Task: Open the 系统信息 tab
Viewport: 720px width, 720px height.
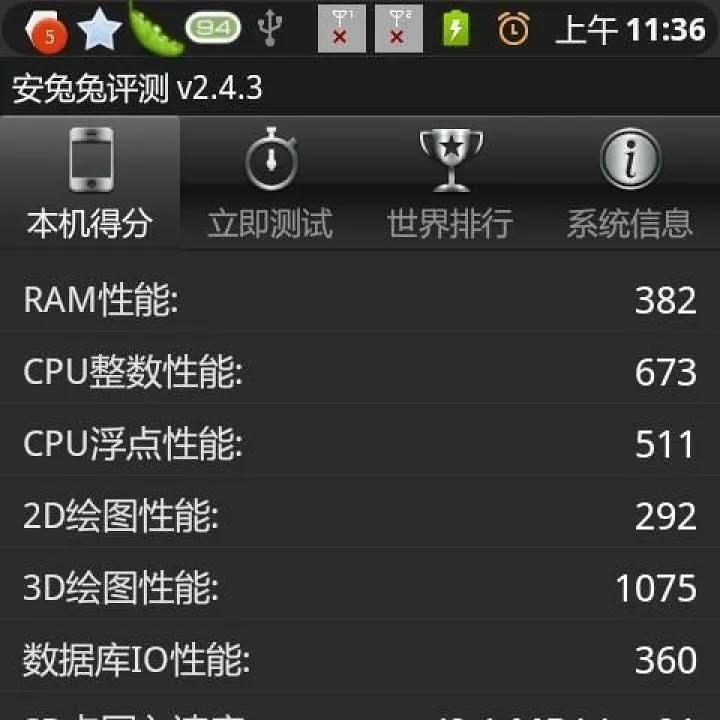Action: pyautogui.click(x=630, y=183)
